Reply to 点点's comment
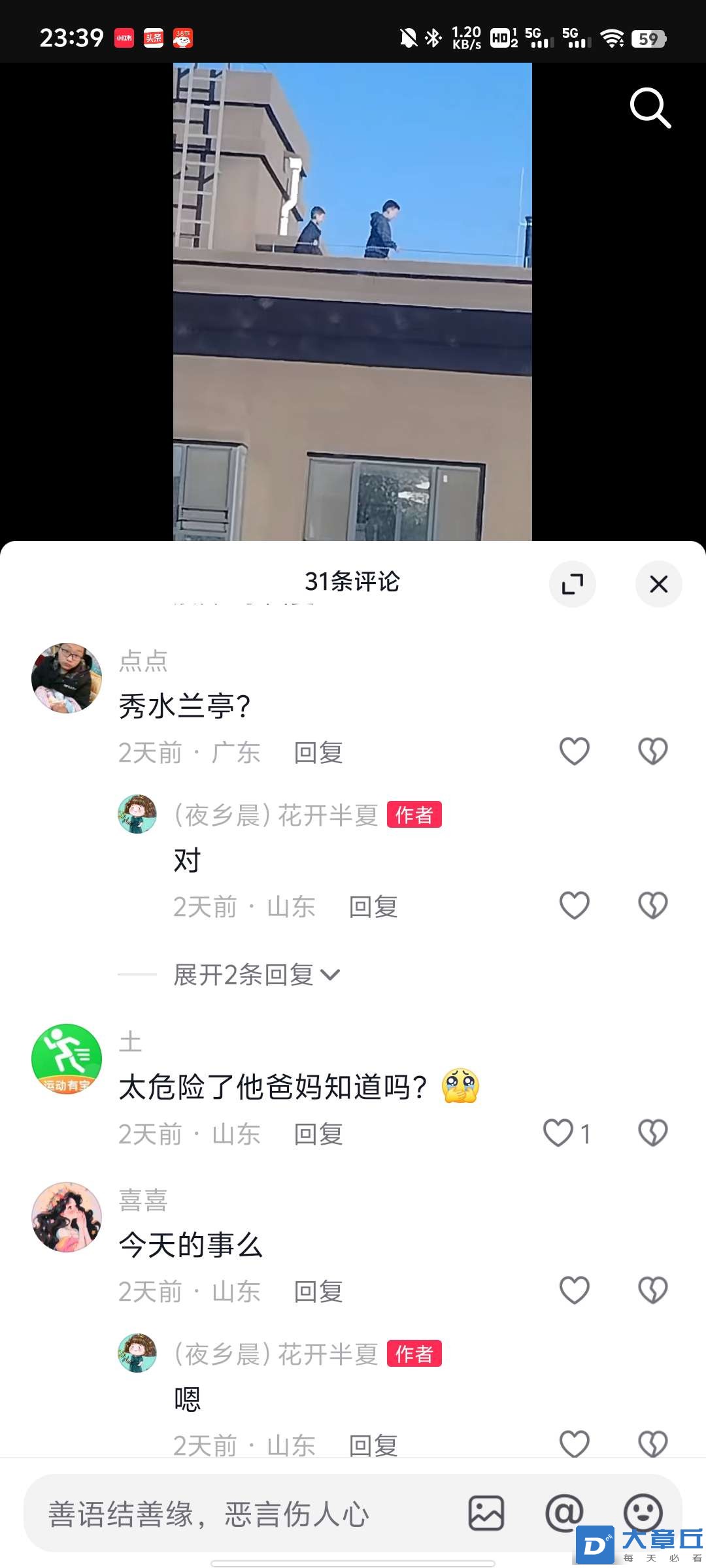Viewport: 706px width, 1568px height. [318, 753]
